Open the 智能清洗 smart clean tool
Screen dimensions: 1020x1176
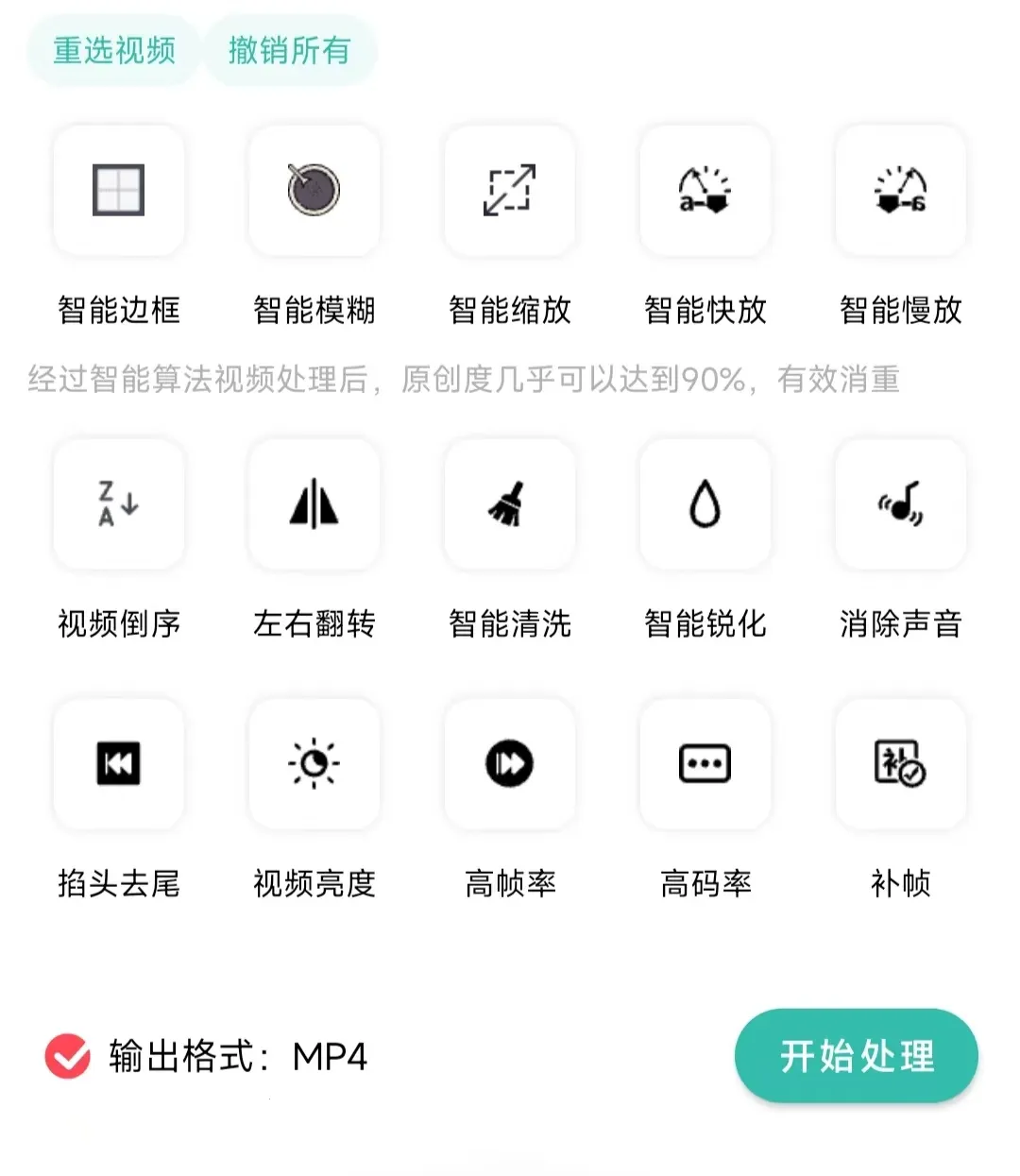[x=510, y=505]
